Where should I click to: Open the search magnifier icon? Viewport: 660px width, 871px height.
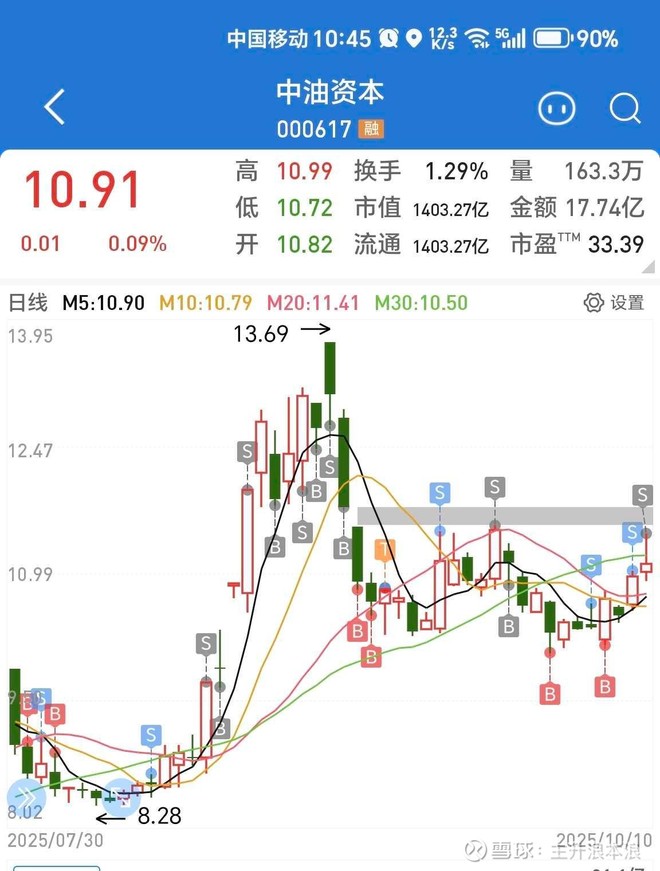point(625,108)
